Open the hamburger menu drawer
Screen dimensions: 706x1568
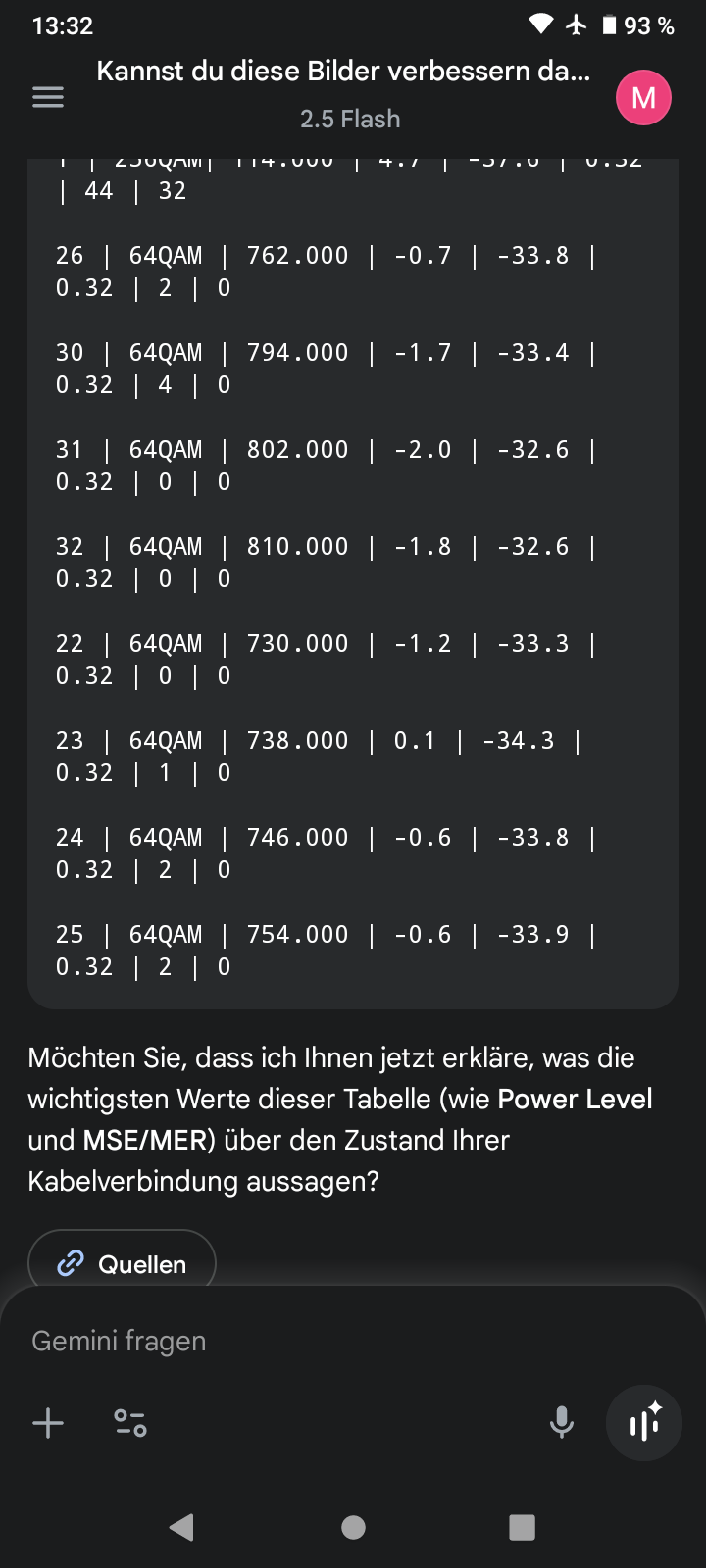pos(48,97)
